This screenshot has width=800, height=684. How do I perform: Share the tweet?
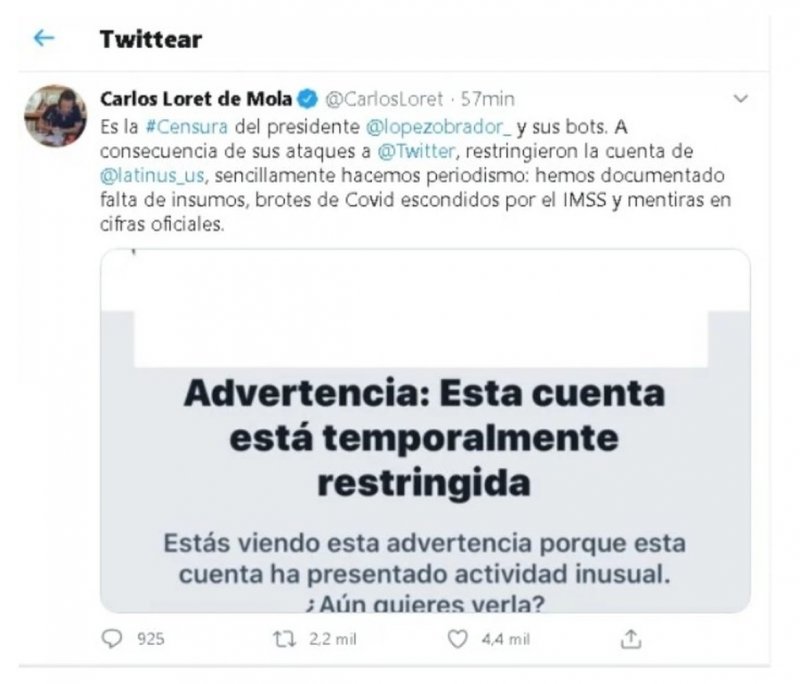click(x=631, y=637)
